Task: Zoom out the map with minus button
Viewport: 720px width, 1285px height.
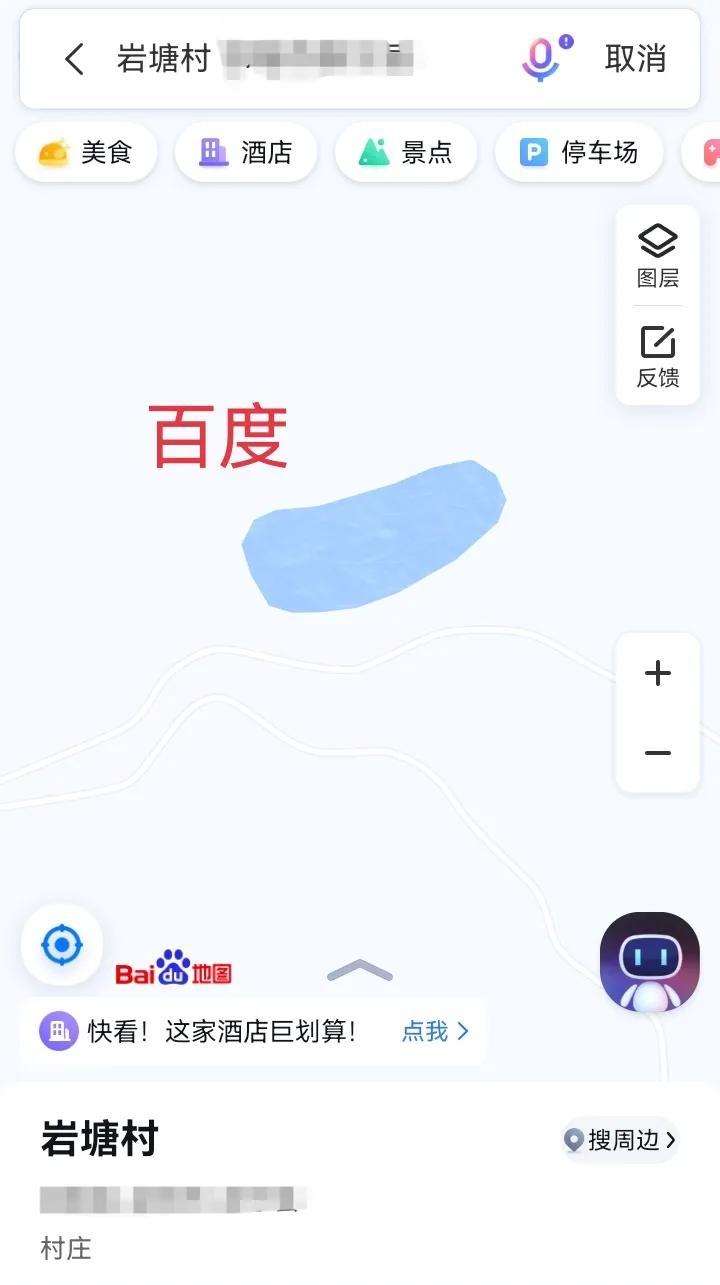Action: click(658, 753)
